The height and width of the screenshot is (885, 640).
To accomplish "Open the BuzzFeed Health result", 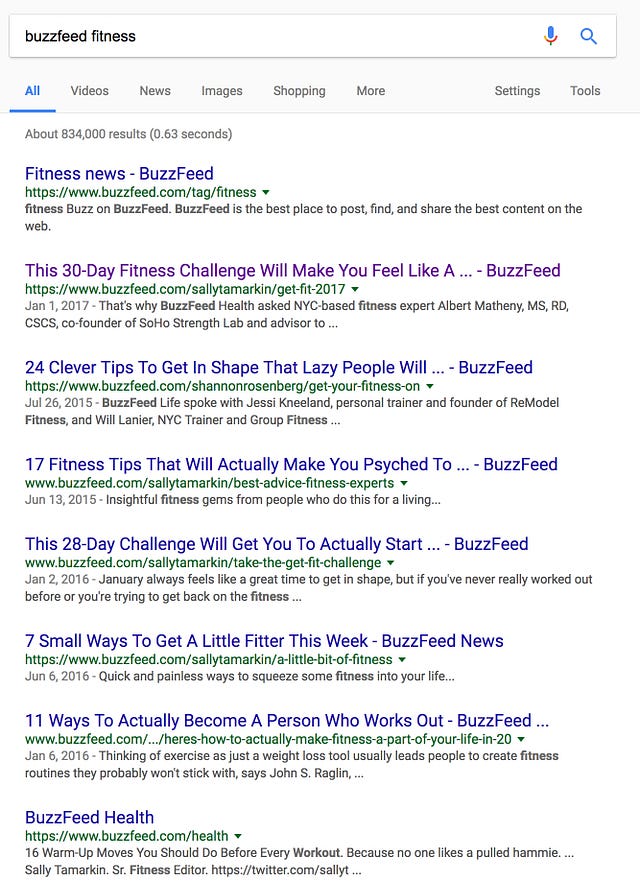I will [89, 817].
